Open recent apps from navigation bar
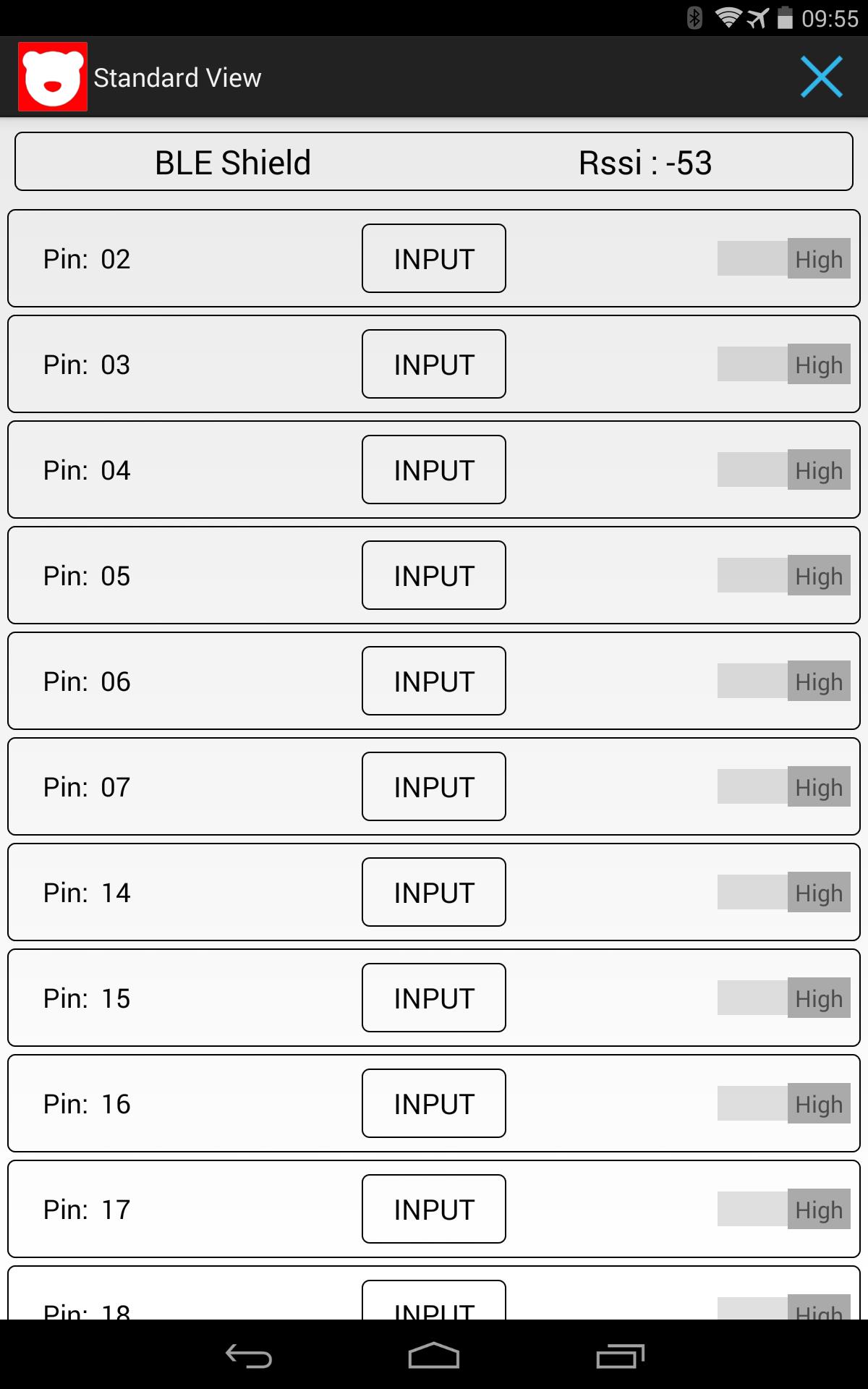This screenshot has height=1389, width=868. tap(620, 1356)
